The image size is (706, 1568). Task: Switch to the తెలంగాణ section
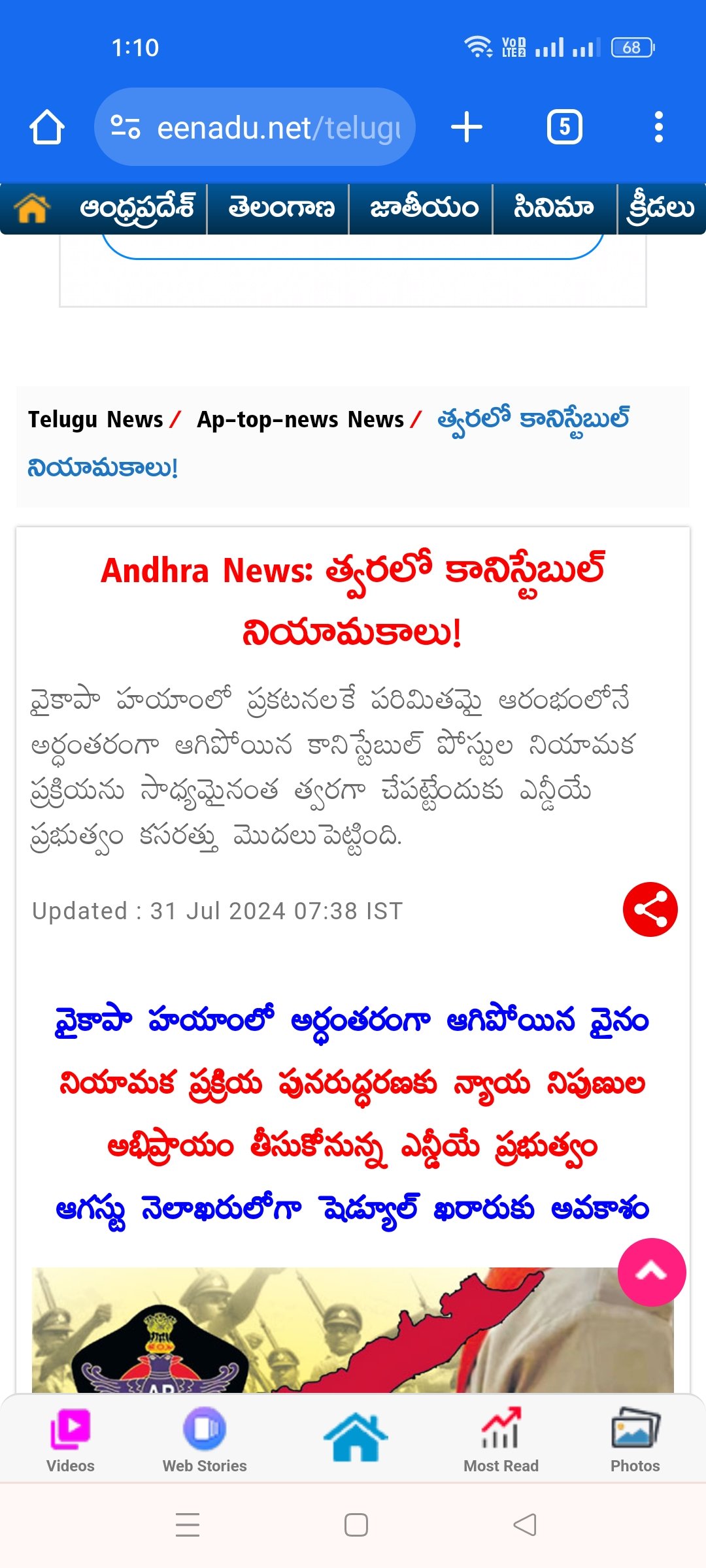[x=282, y=208]
